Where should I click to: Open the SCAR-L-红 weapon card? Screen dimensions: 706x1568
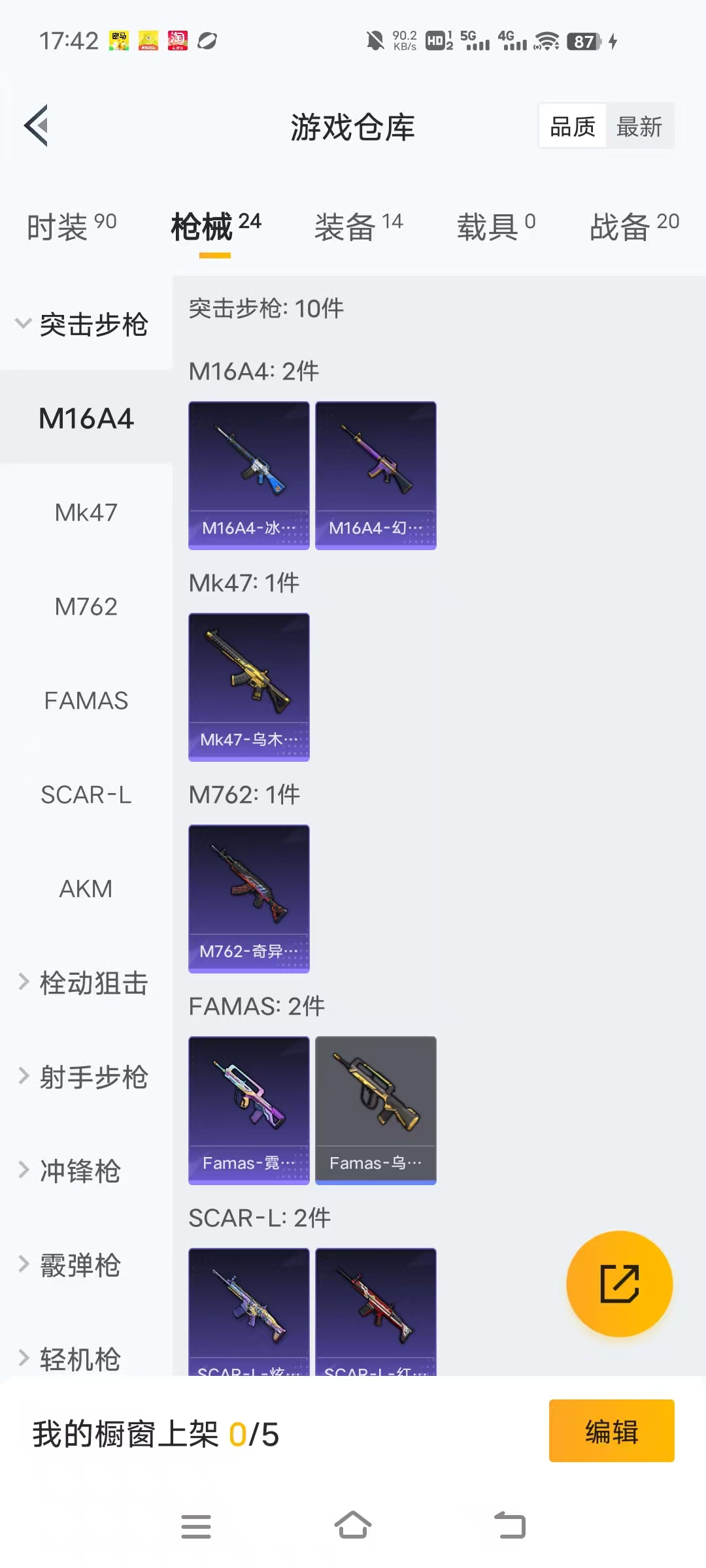click(375, 1313)
